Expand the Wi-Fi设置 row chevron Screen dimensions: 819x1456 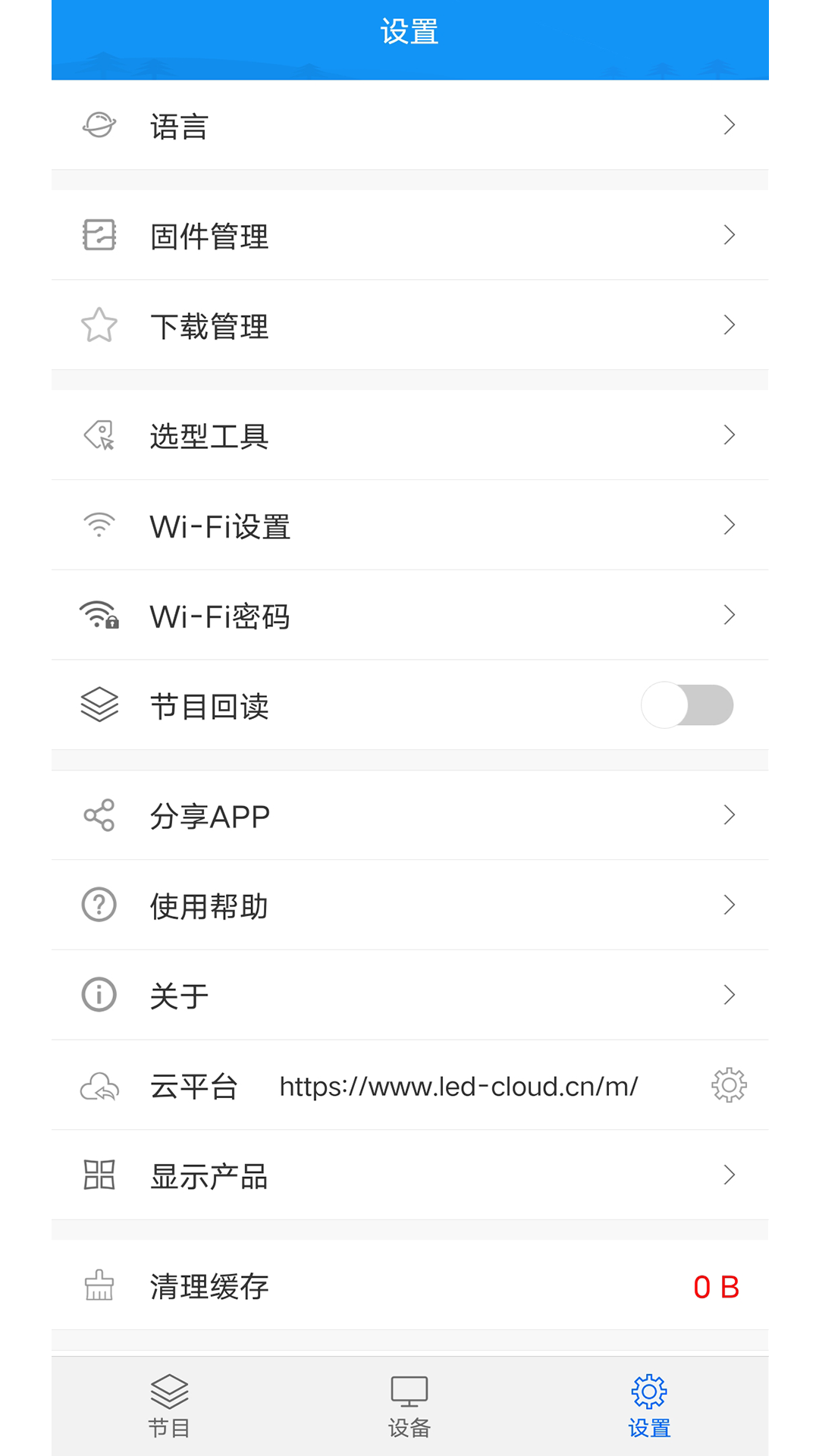tap(729, 525)
